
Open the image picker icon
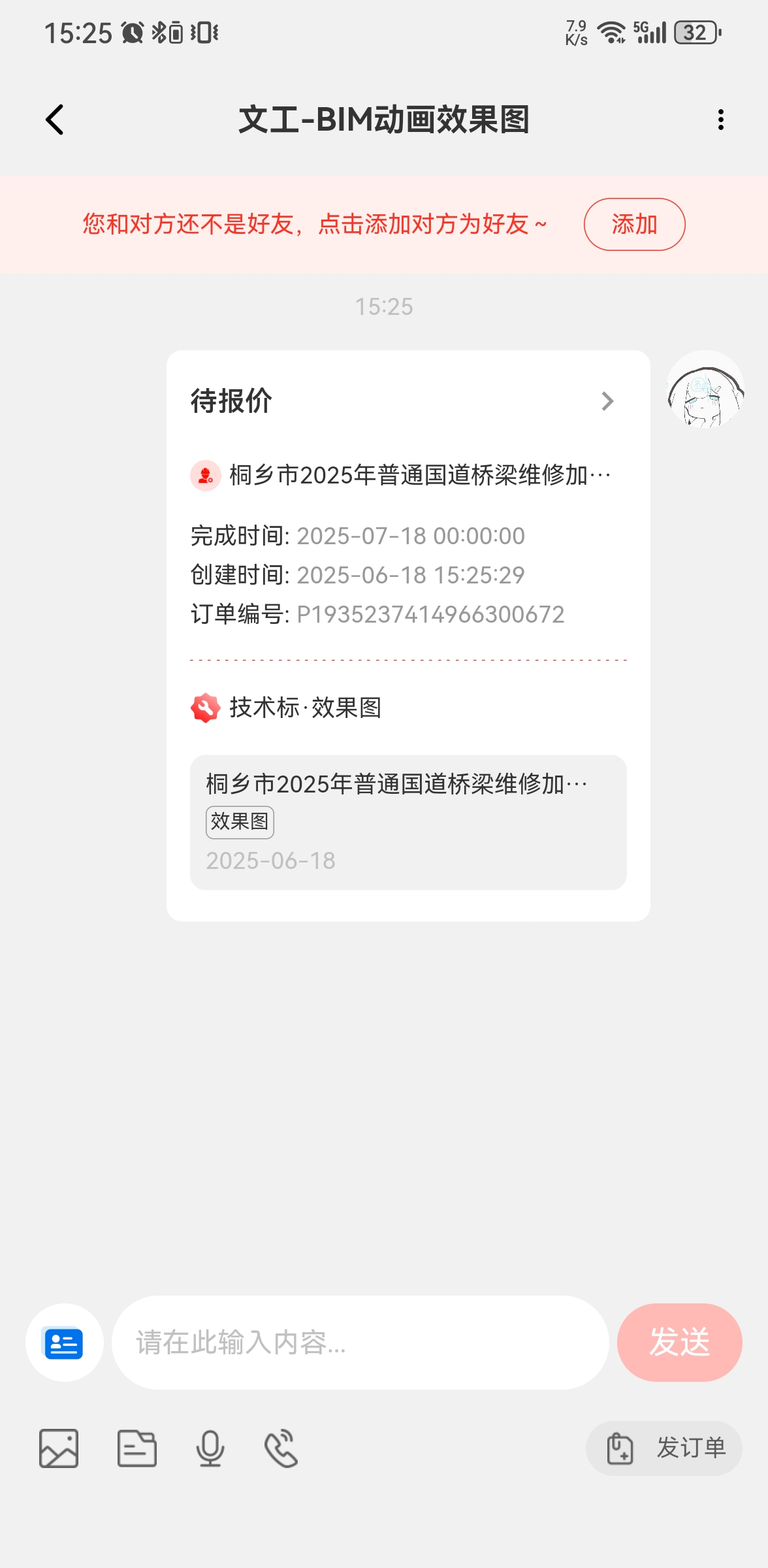[59, 1448]
